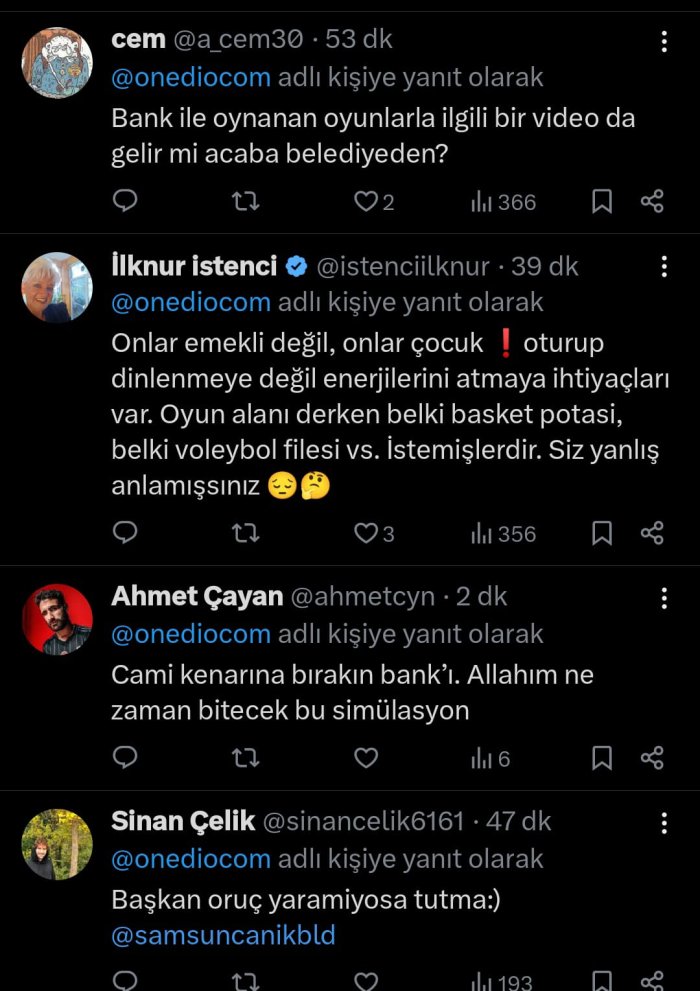Open the menu on Sinan Çelik's reply
Image resolution: width=700 pixels, height=991 pixels.
664,823
